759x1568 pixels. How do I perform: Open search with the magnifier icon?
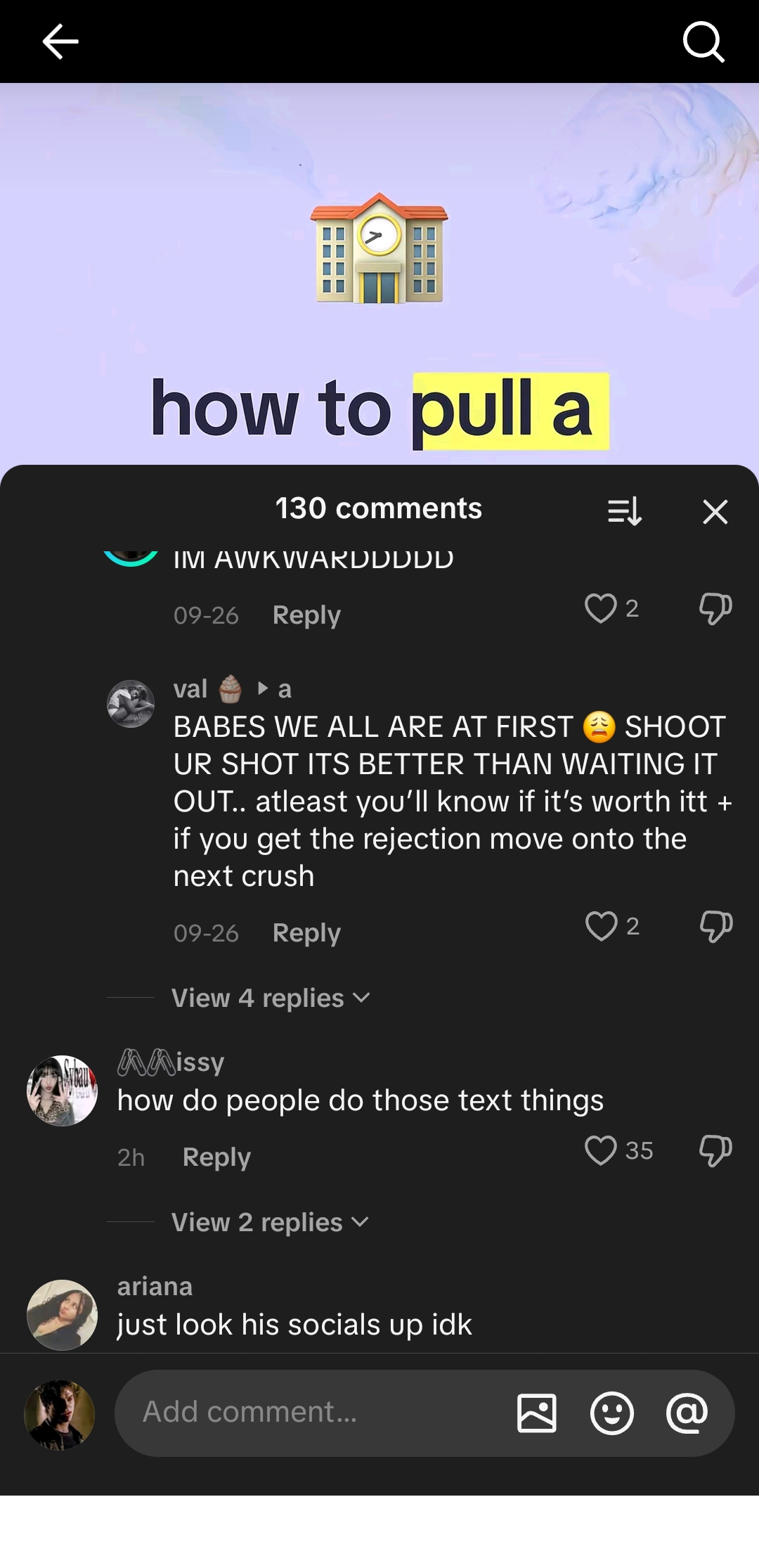click(x=703, y=41)
